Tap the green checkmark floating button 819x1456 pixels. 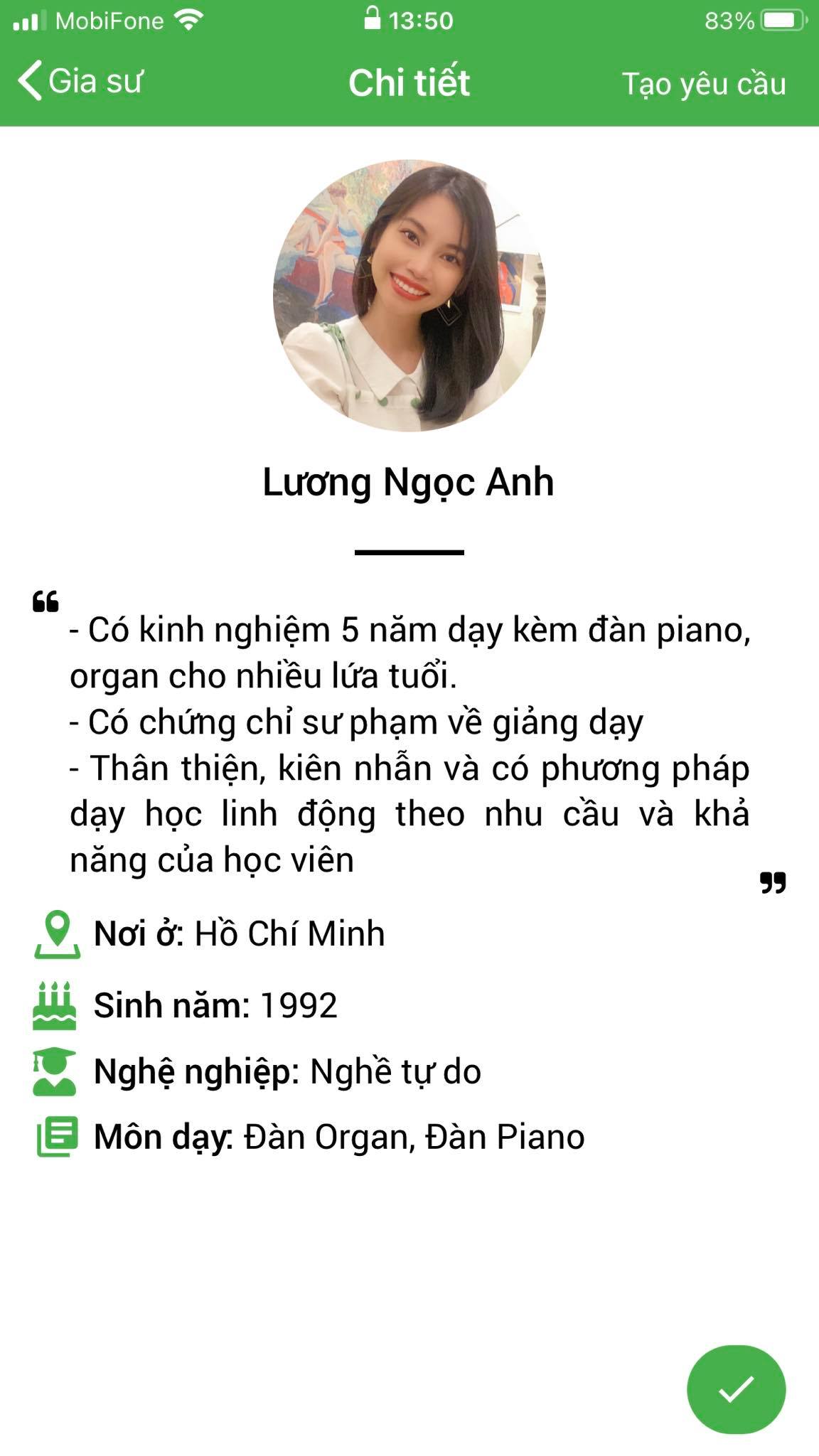[x=736, y=1389]
